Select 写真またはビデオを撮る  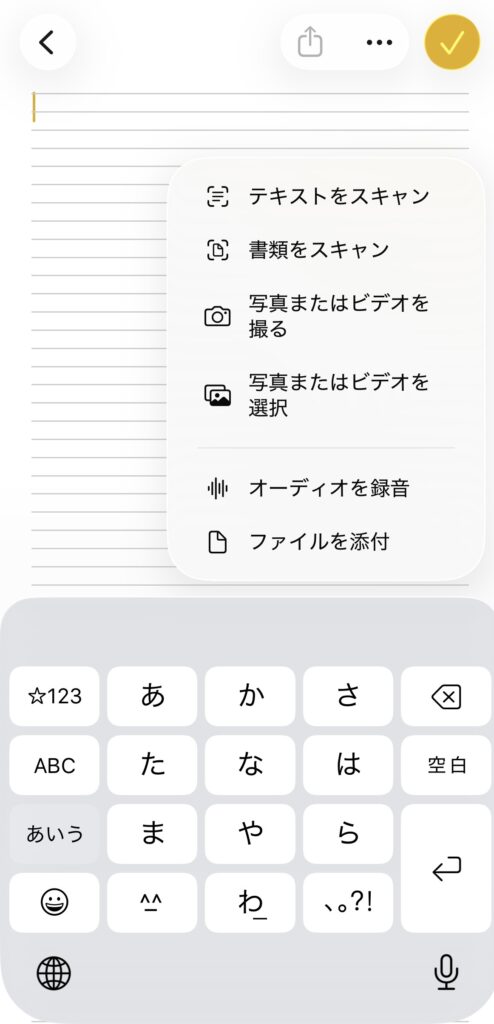(326, 317)
